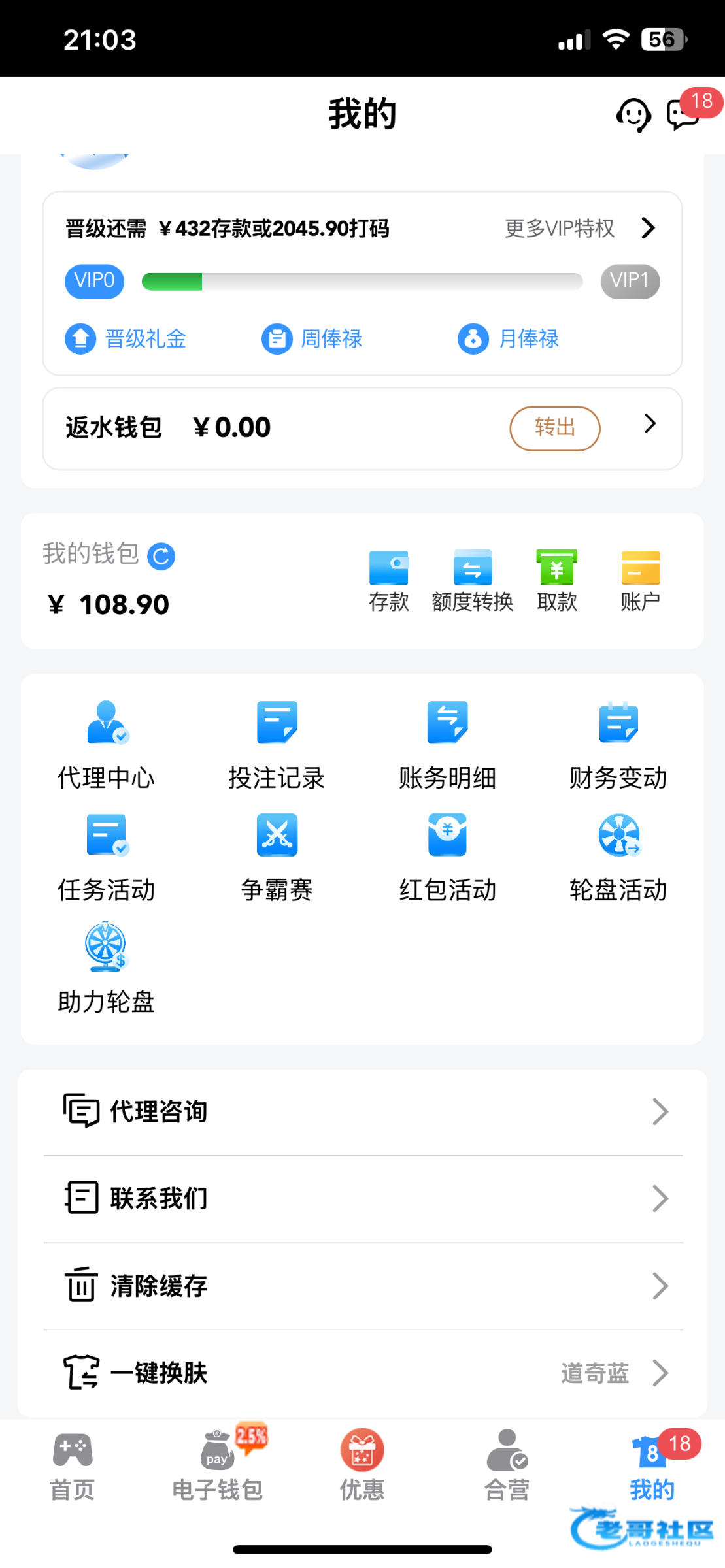View 更多VIP特权 details
The width and height of the screenshot is (725, 1568).
pyautogui.click(x=579, y=228)
